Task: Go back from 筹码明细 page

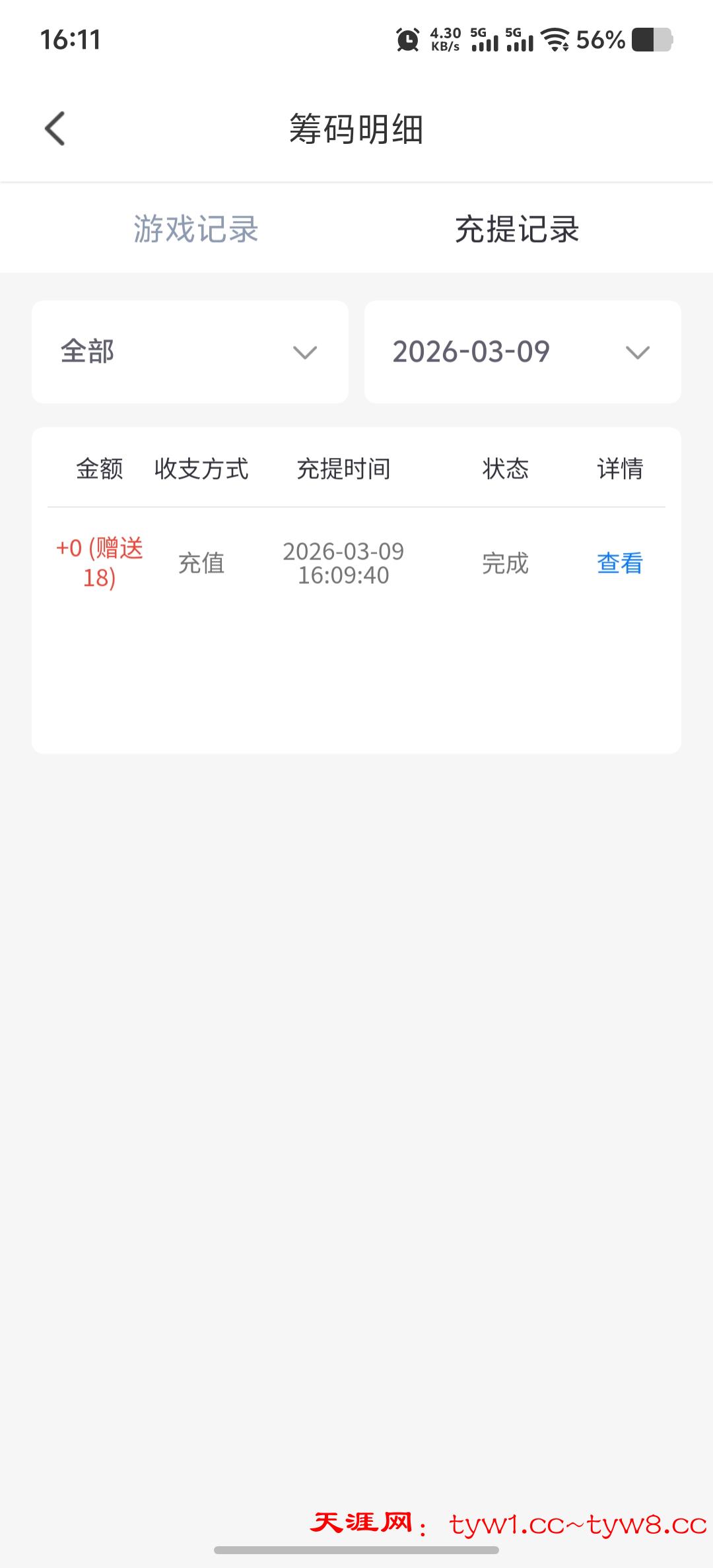Action: pyautogui.click(x=55, y=128)
